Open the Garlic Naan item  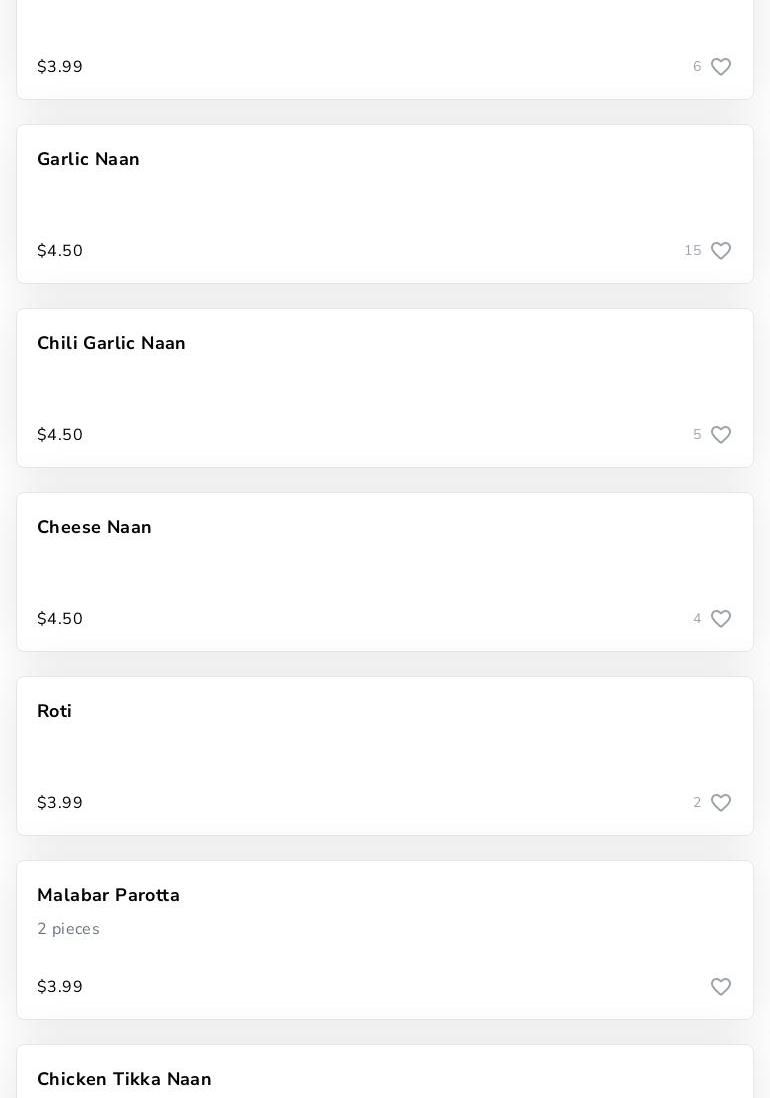point(88,160)
